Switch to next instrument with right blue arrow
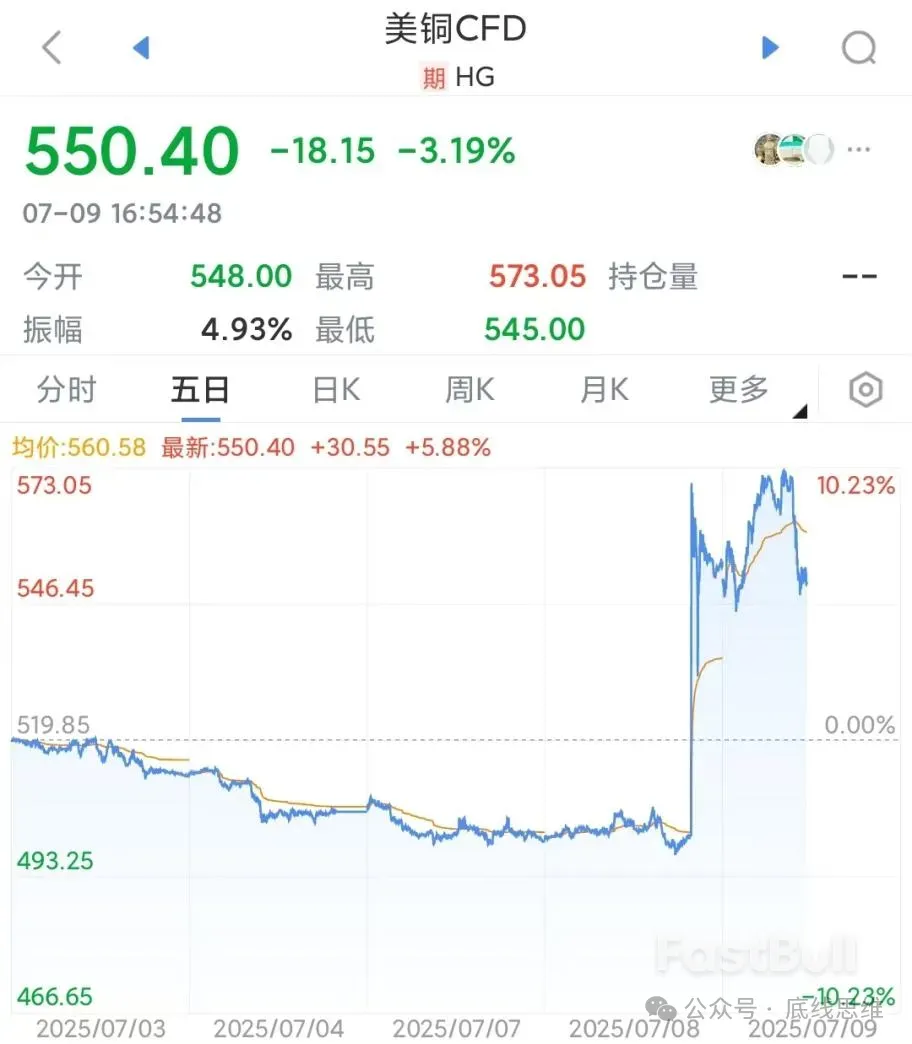 tap(770, 47)
